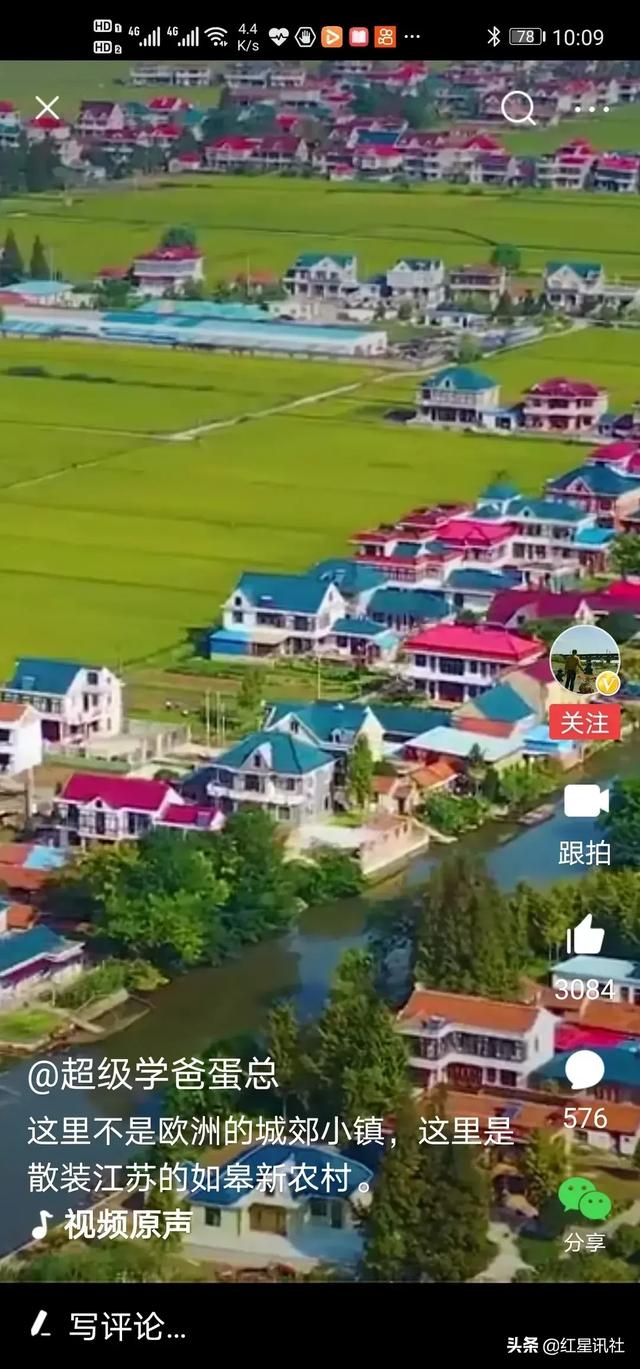This screenshot has width=640, height=1369.
Task: Open @超级学爸蛋总 username link
Action: tap(153, 1075)
